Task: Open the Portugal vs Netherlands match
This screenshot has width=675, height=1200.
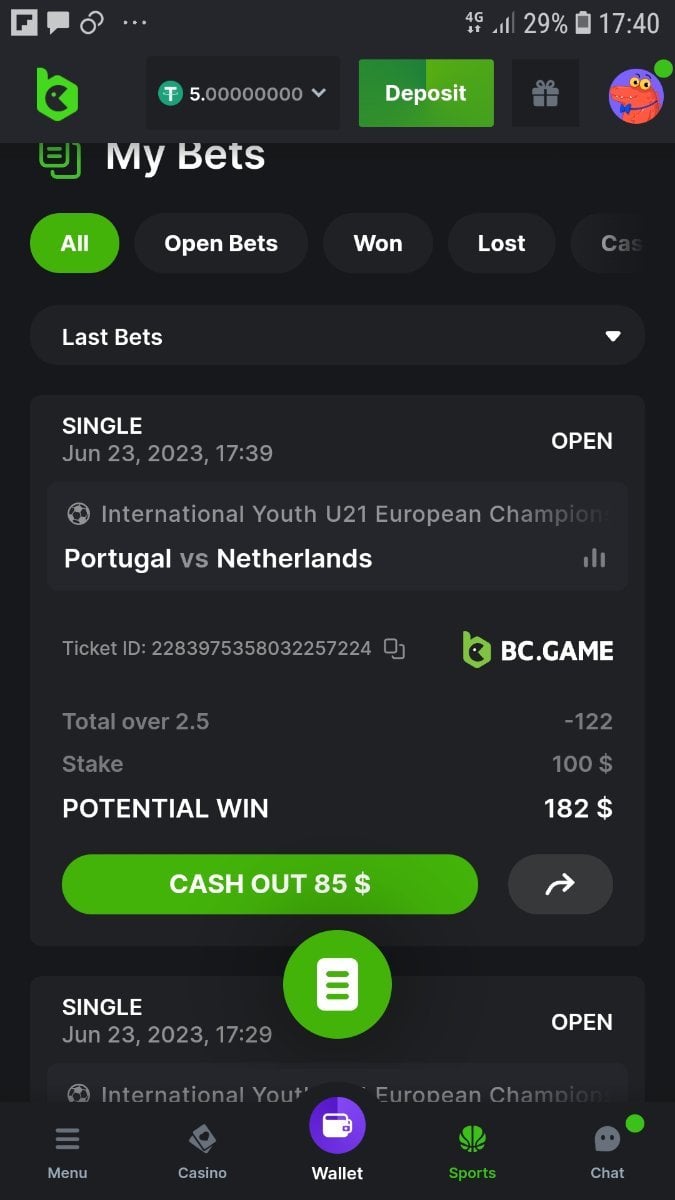Action: click(x=218, y=558)
